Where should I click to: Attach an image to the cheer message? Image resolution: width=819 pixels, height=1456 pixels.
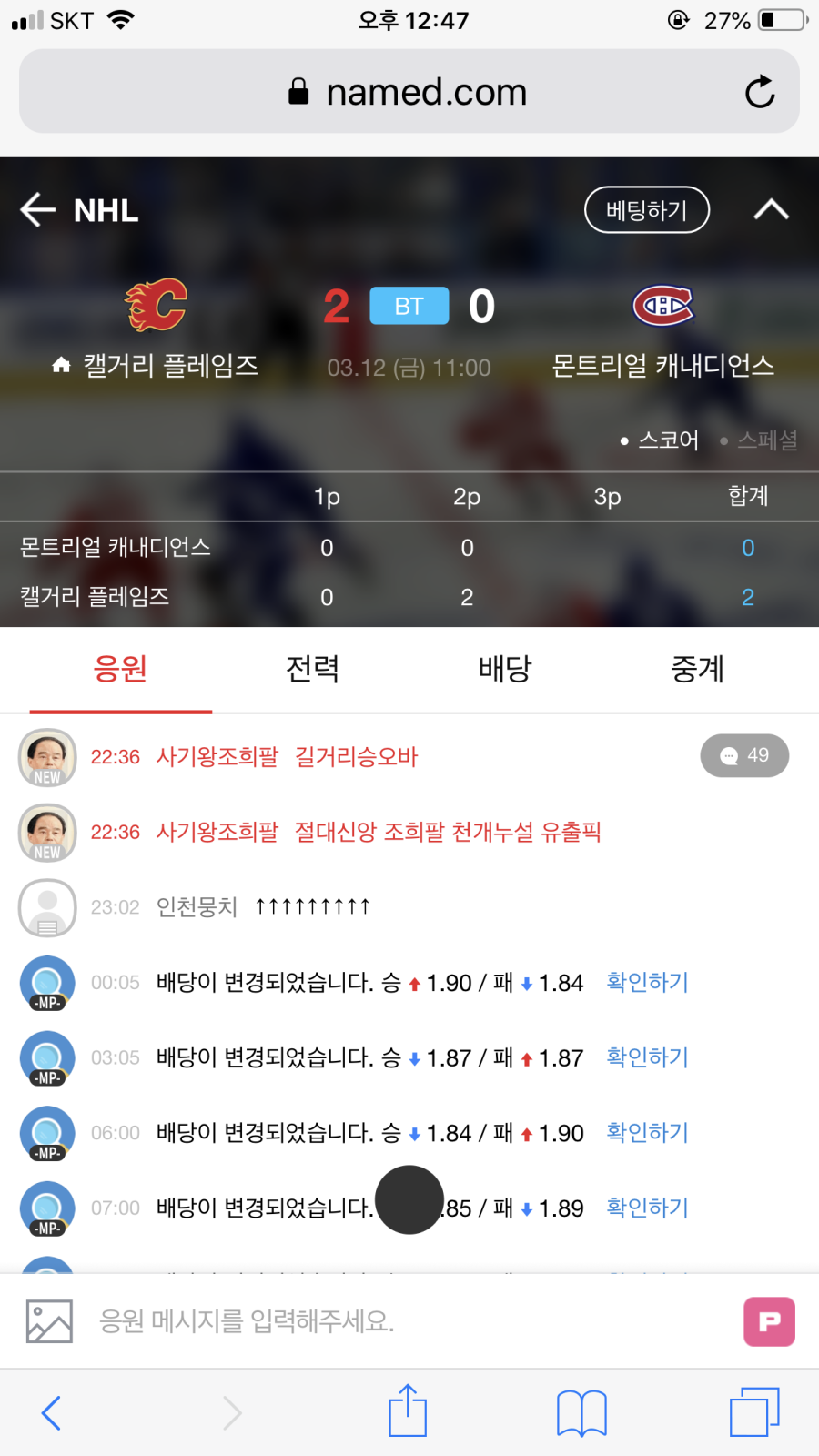tap(49, 1321)
